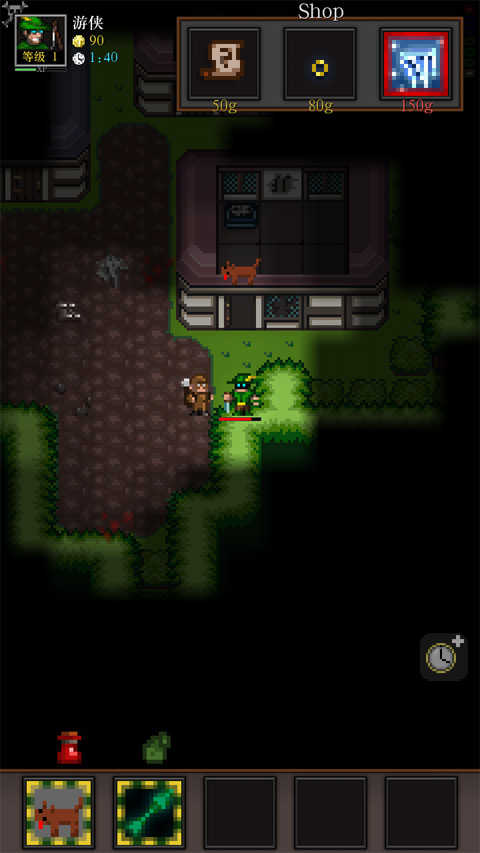Use the green arrow skill slot
This screenshot has height=853, width=480.
click(149, 812)
